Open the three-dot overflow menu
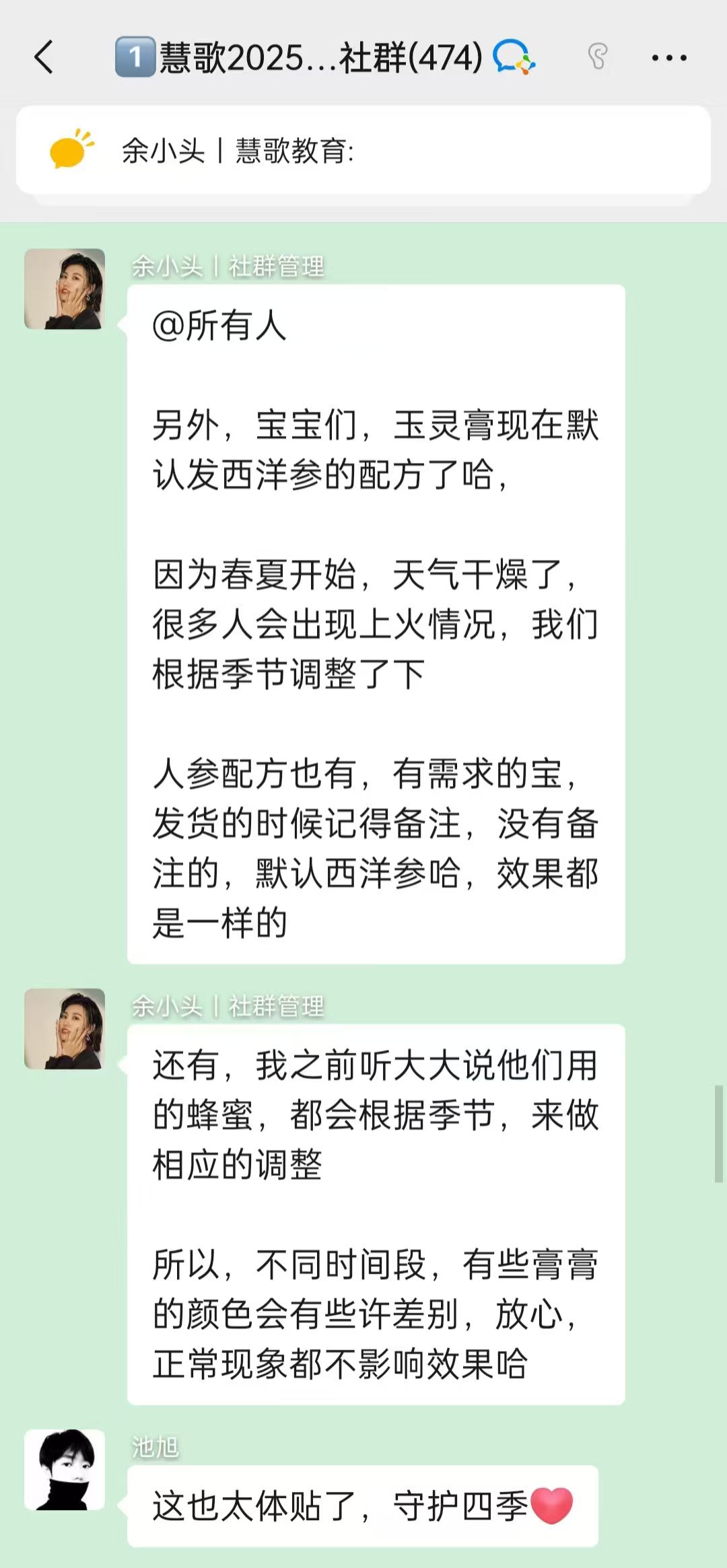 (x=668, y=58)
